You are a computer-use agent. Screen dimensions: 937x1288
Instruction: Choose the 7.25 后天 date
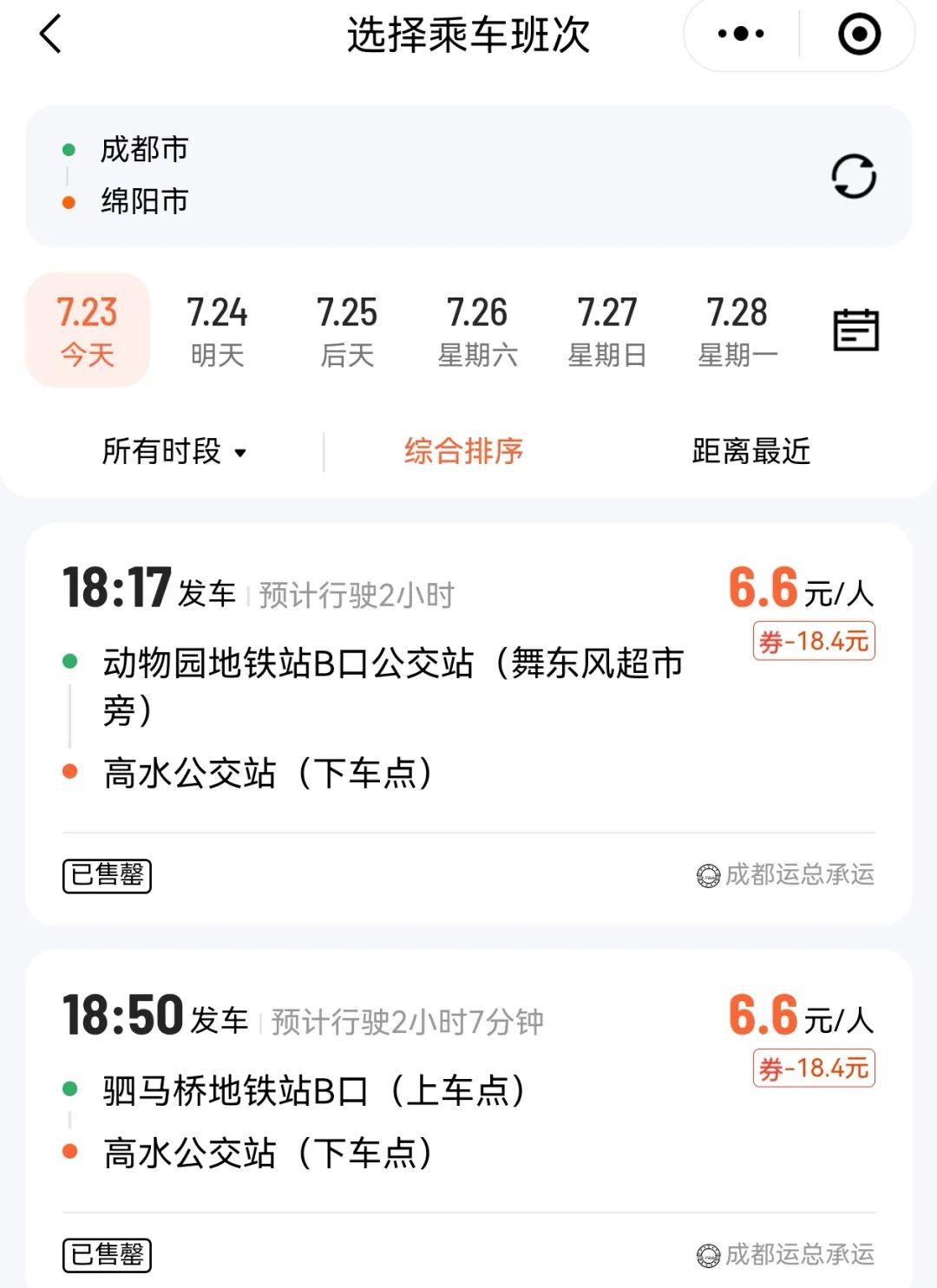[347, 330]
